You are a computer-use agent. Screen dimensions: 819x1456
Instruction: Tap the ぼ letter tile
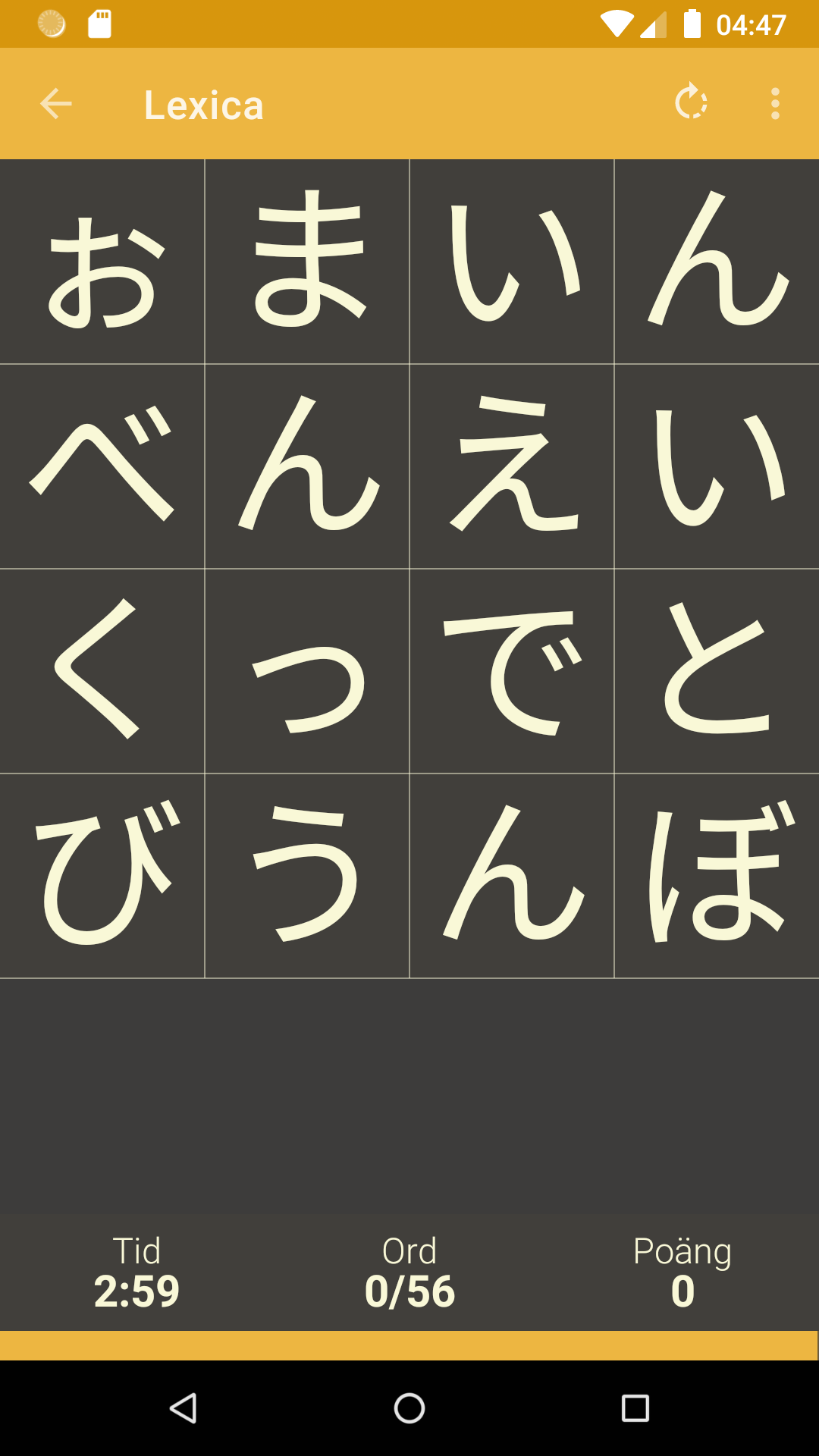tap(717, 876)
